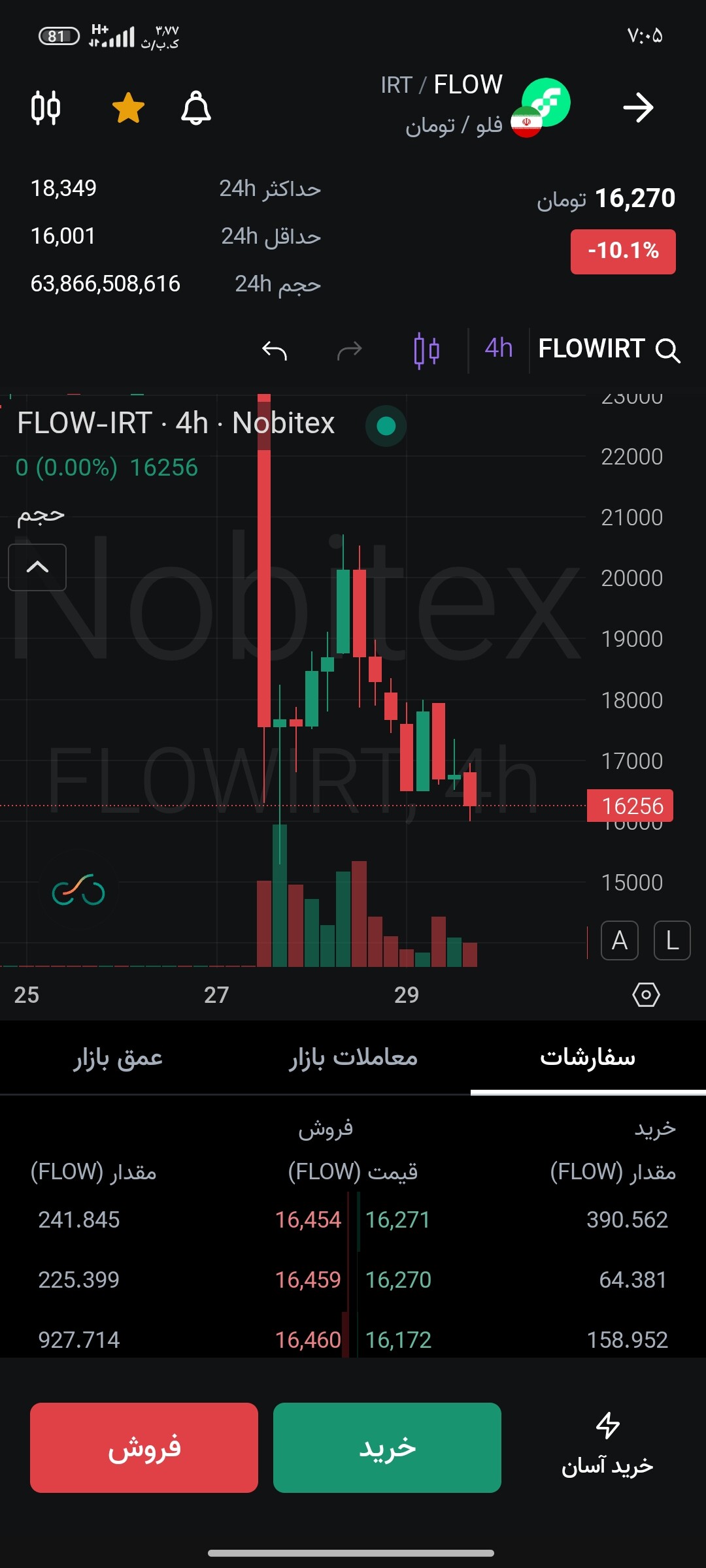Open the عمق بازار tab

coord(118,1058)
